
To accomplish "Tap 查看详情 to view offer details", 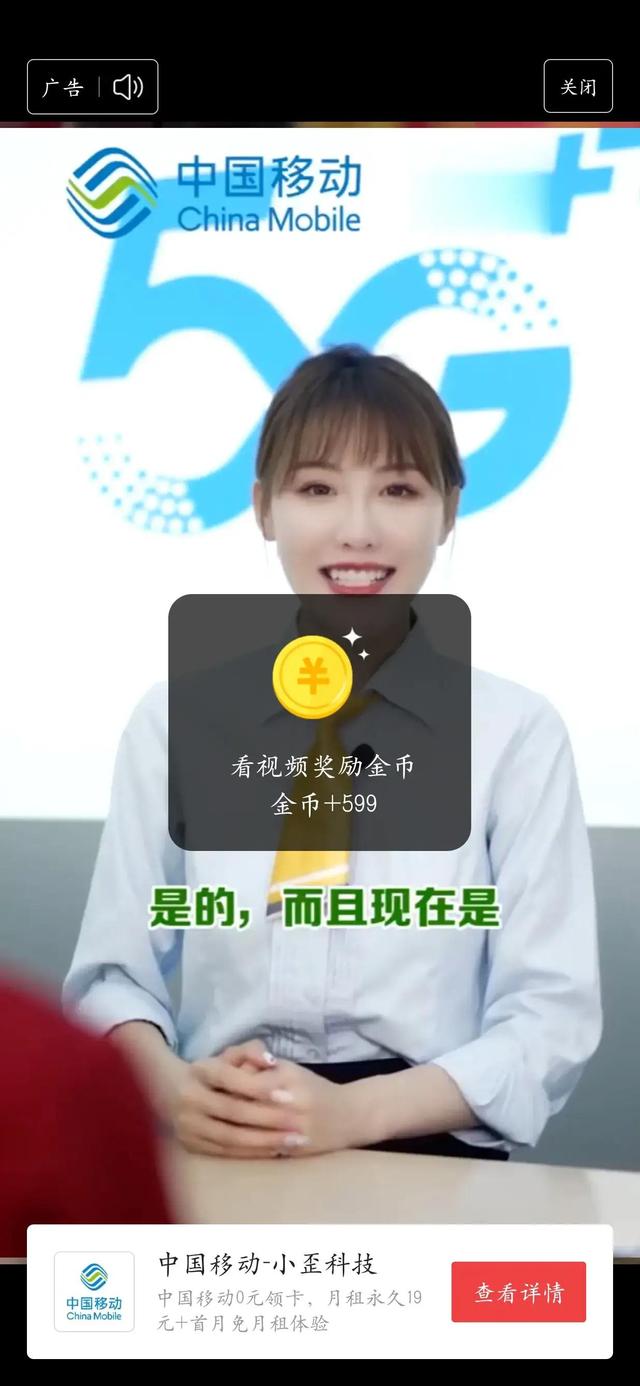I will 518,1292.
